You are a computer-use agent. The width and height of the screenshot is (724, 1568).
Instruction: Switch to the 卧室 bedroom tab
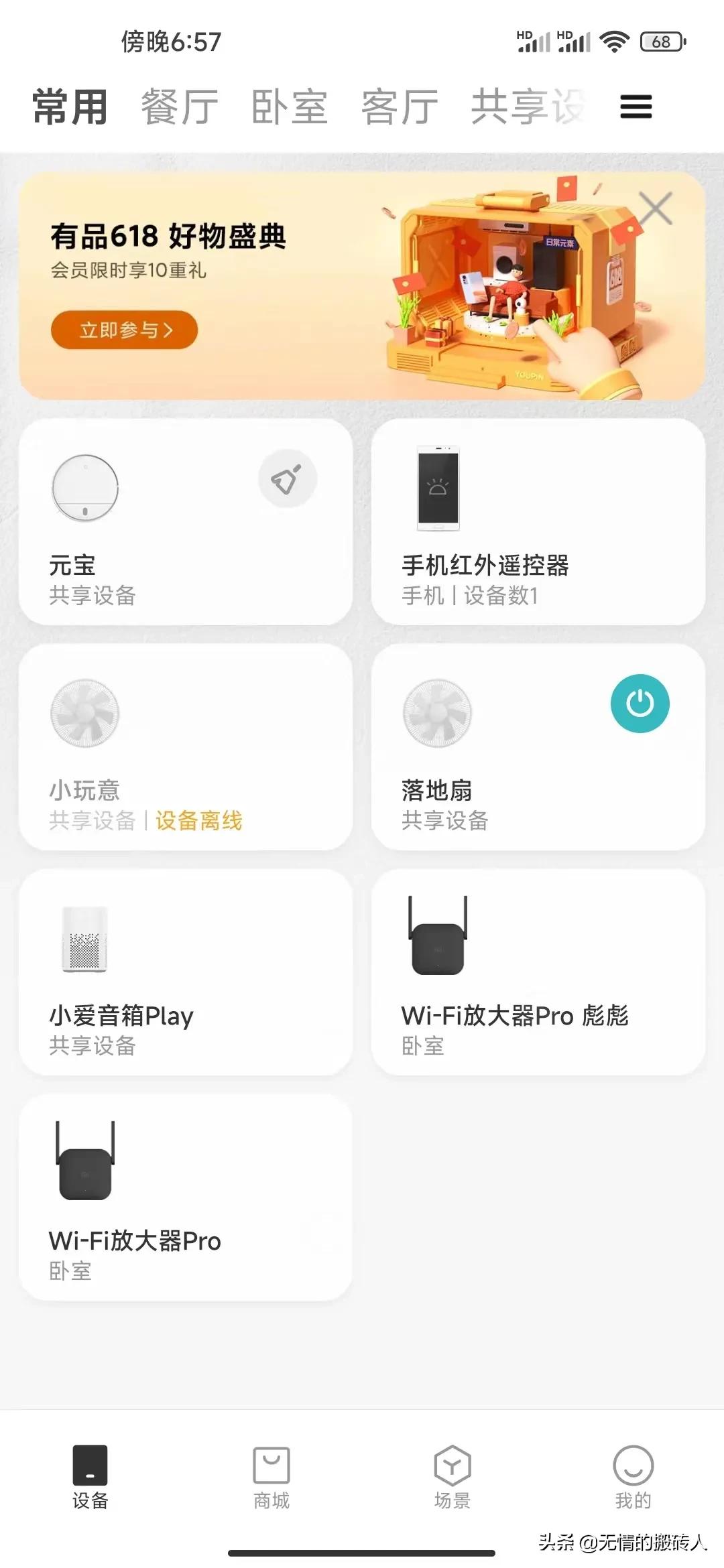click(x=290, y=106)
